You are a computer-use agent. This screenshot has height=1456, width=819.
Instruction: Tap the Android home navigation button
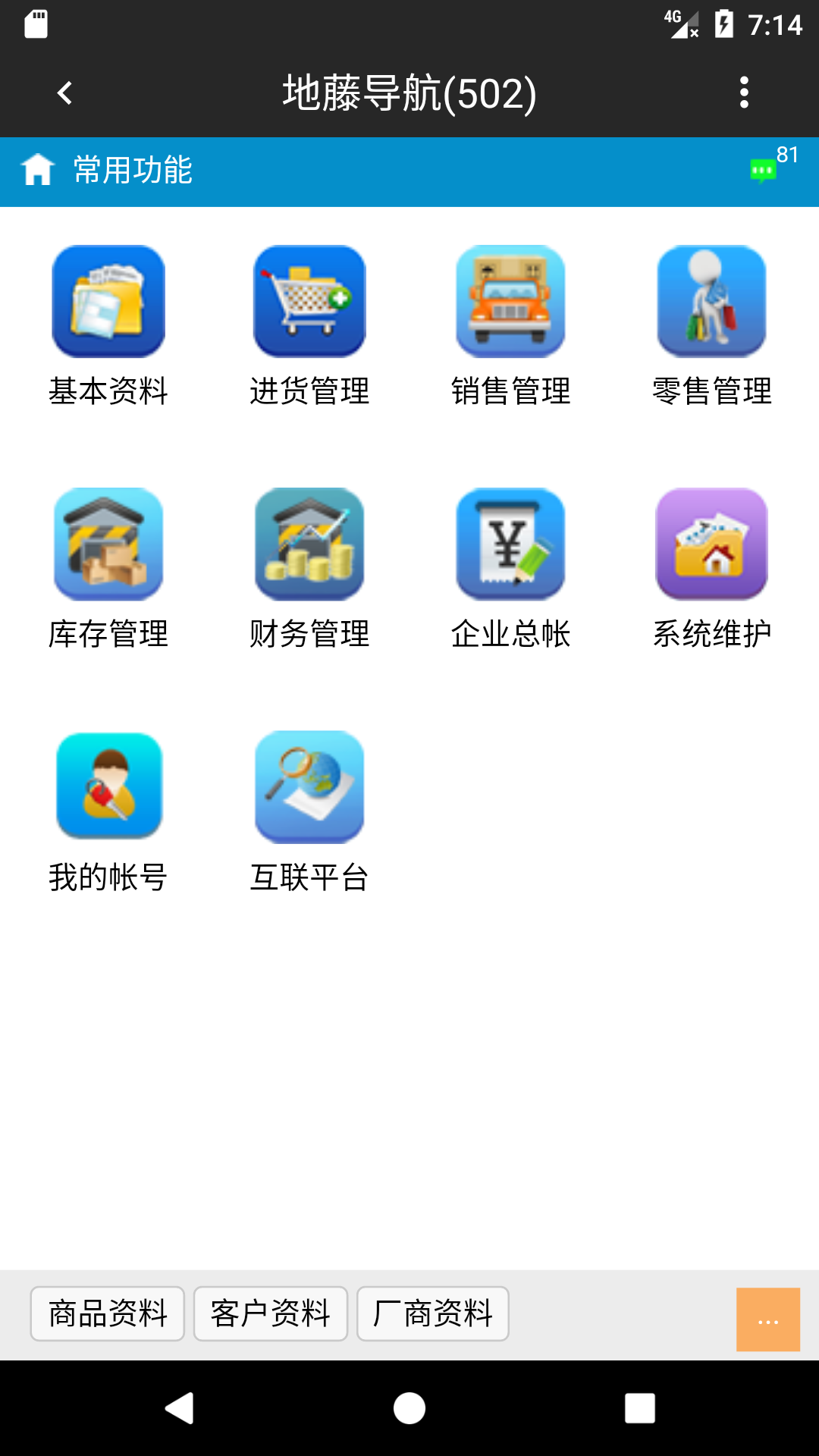(409, 1409)
